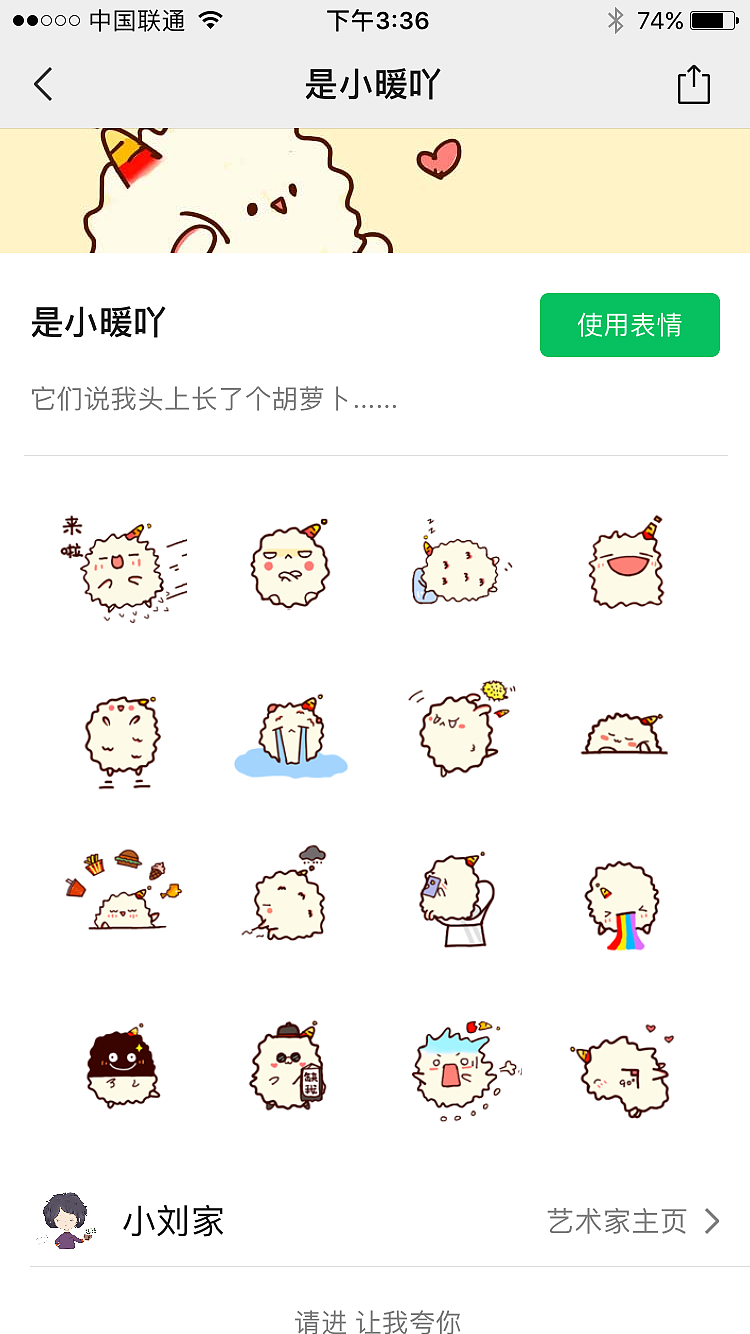This screenshot has height=1334, width=750.
Task: Tap the 使用表情 green button
Action: tap(629, 325)
